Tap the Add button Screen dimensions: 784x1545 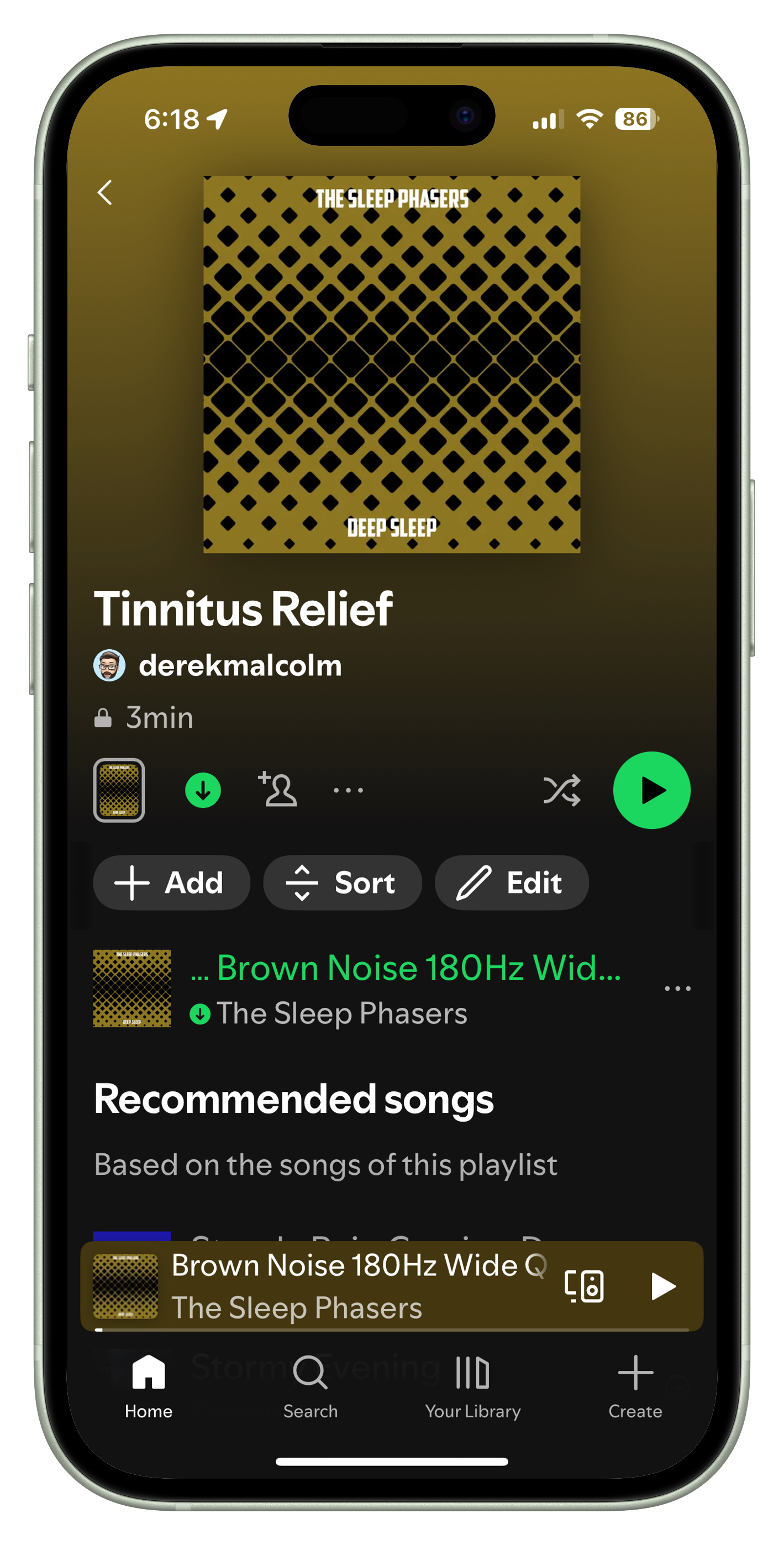(172, 883)
